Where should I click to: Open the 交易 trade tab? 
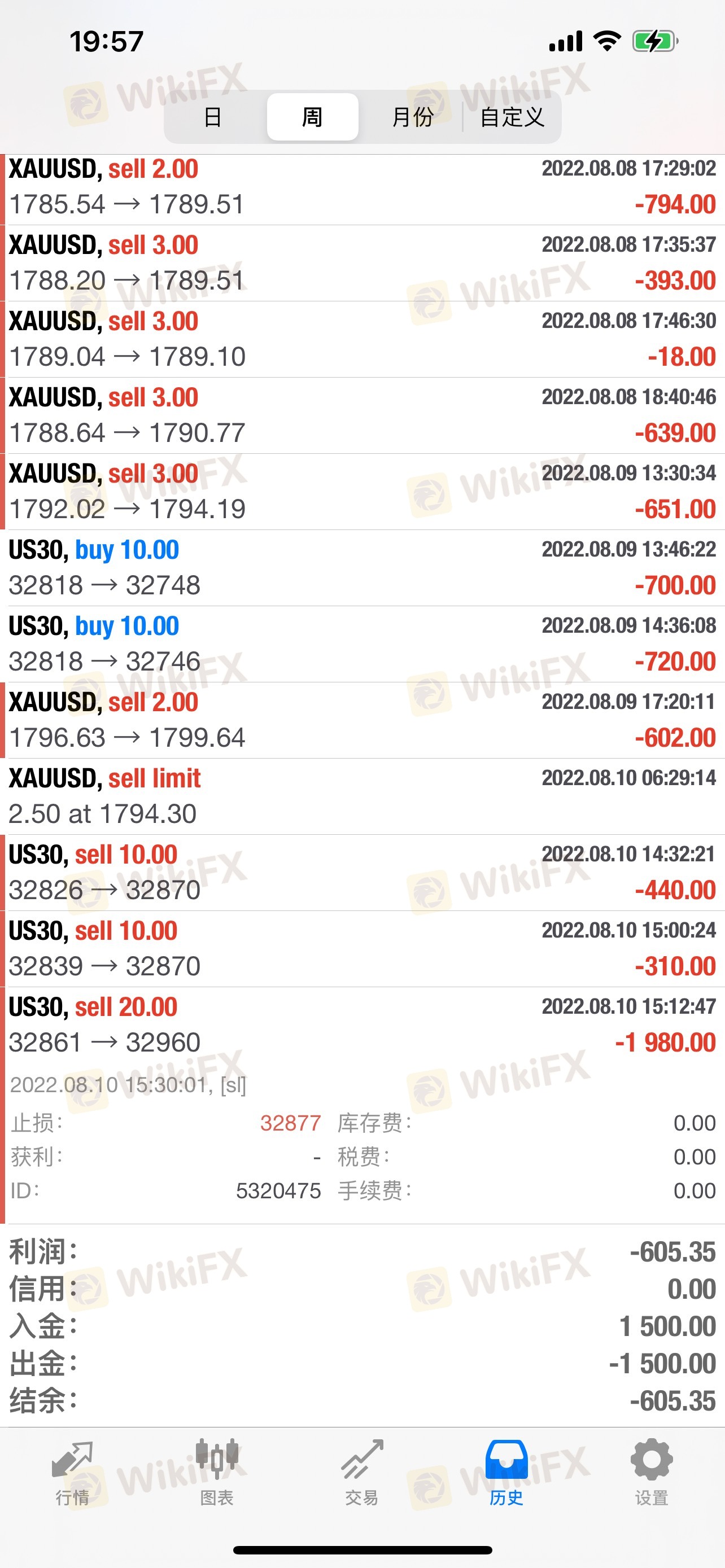(x=361, y=1472)
